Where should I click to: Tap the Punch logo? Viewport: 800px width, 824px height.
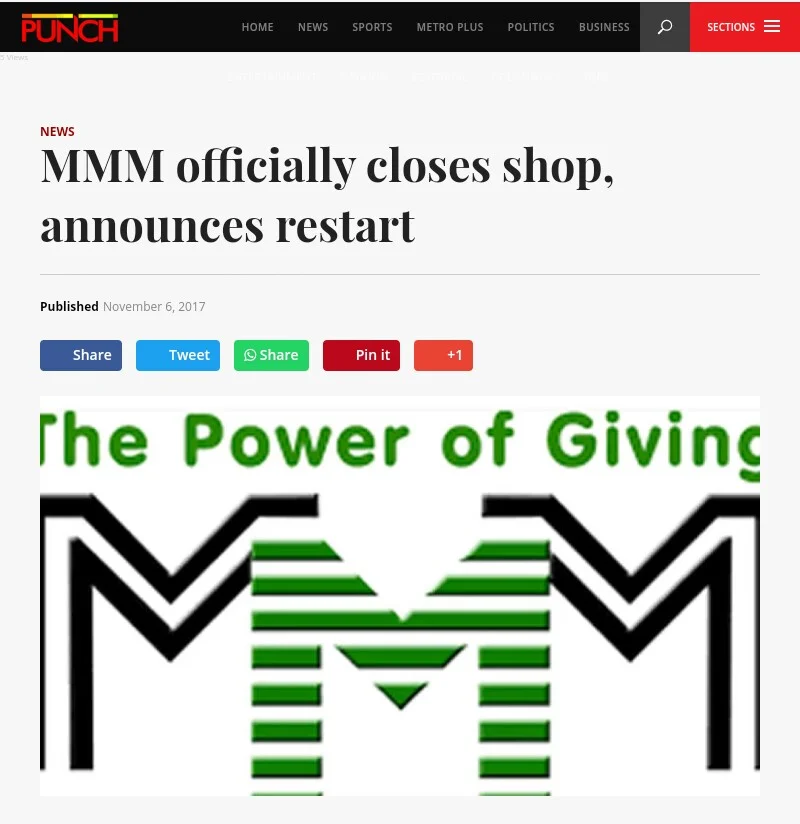click(x=70, y=28)
